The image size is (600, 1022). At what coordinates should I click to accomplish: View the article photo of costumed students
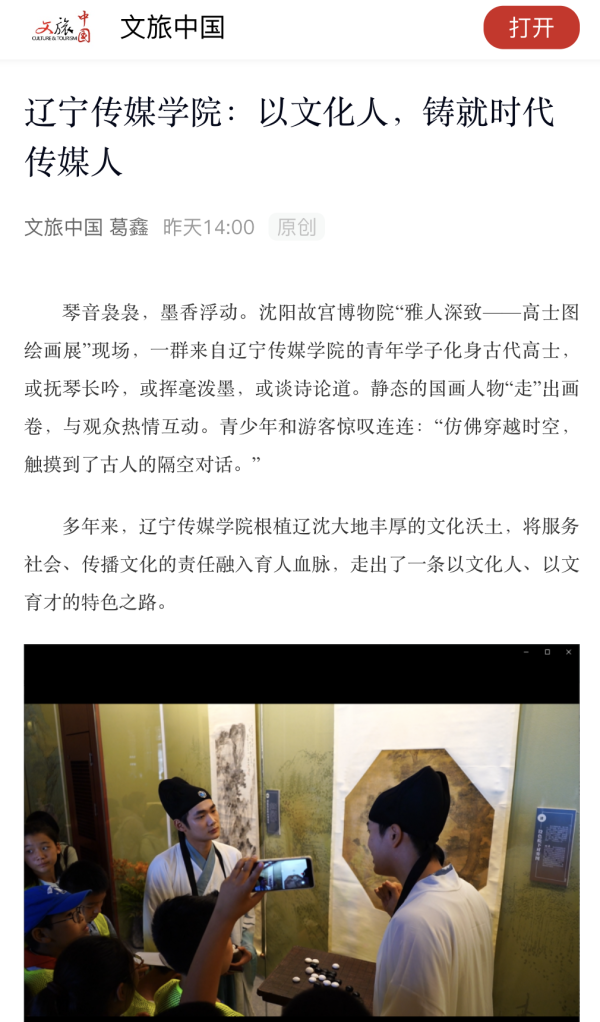coord(301,832)
